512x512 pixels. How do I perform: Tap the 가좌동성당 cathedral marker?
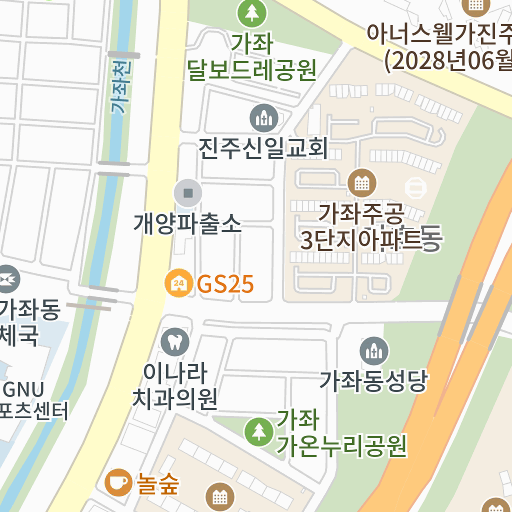pos(374,351)
